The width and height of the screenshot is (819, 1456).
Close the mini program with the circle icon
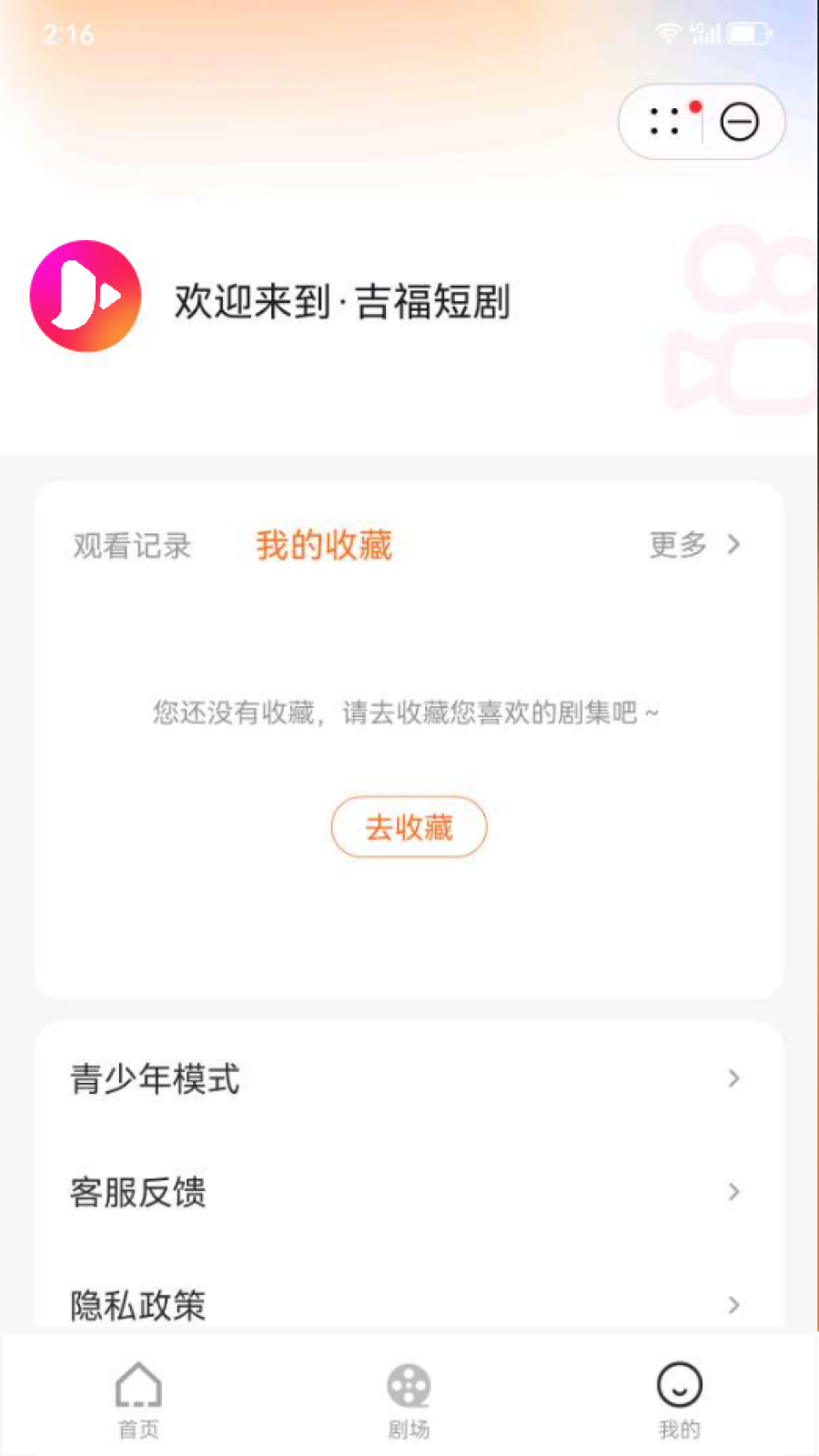tap(739, 122)
